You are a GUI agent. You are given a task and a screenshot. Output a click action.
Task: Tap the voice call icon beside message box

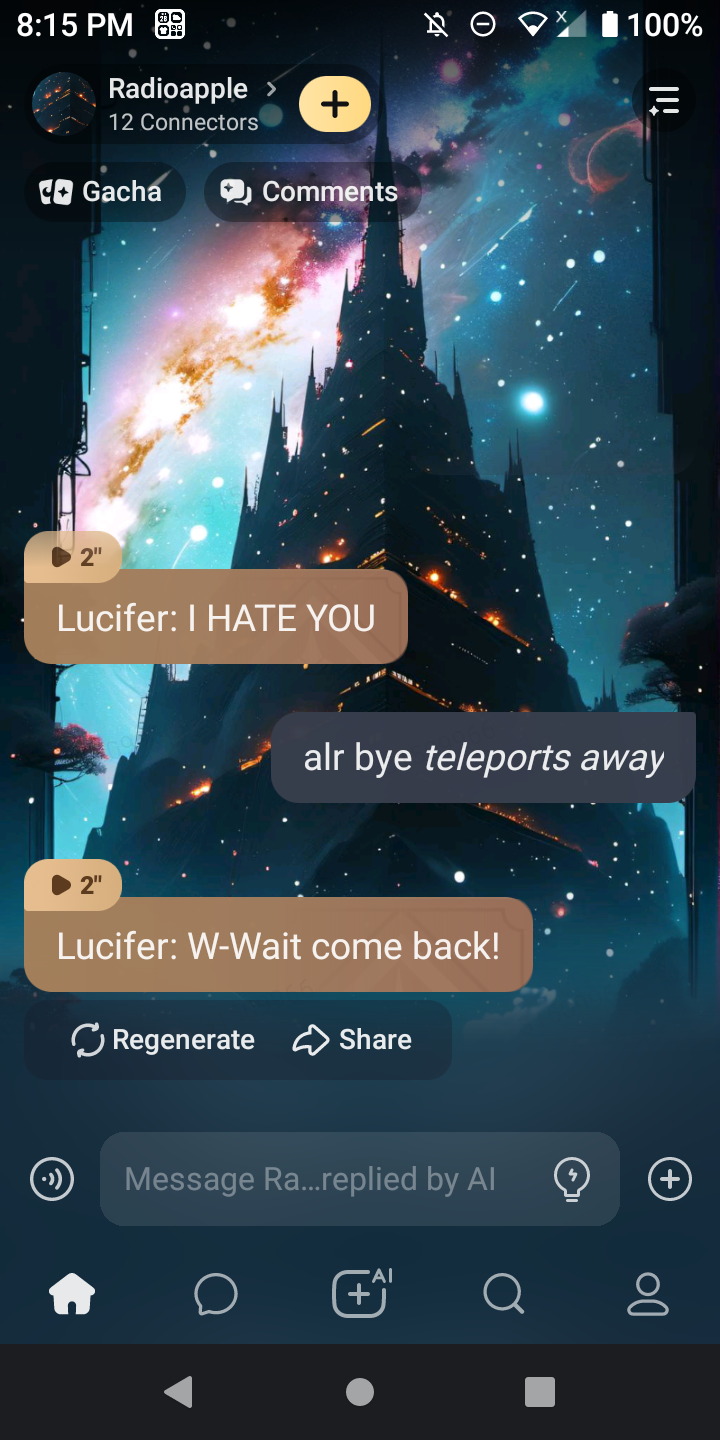click(x=52, y=1179)
